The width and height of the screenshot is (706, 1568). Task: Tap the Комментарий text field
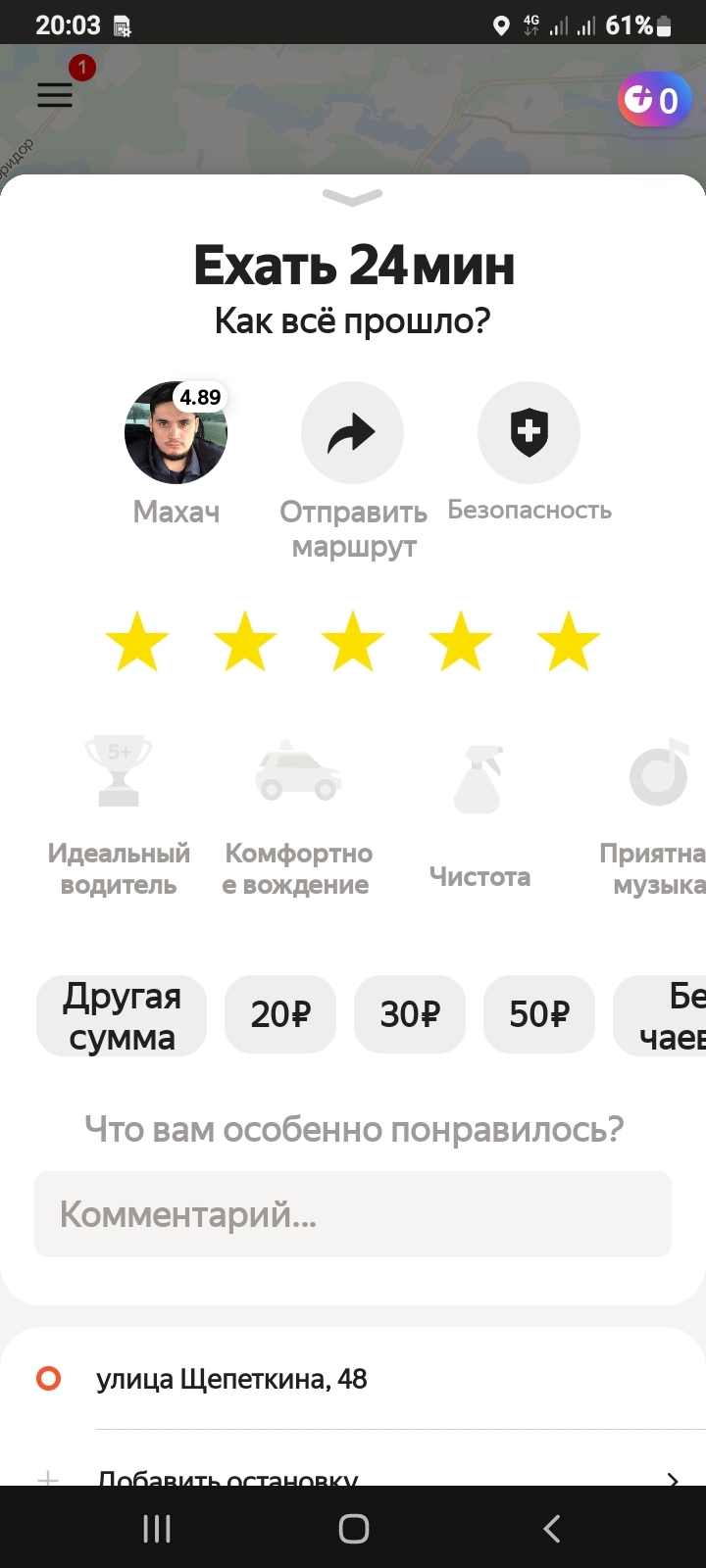click(x=352, y=1214)
